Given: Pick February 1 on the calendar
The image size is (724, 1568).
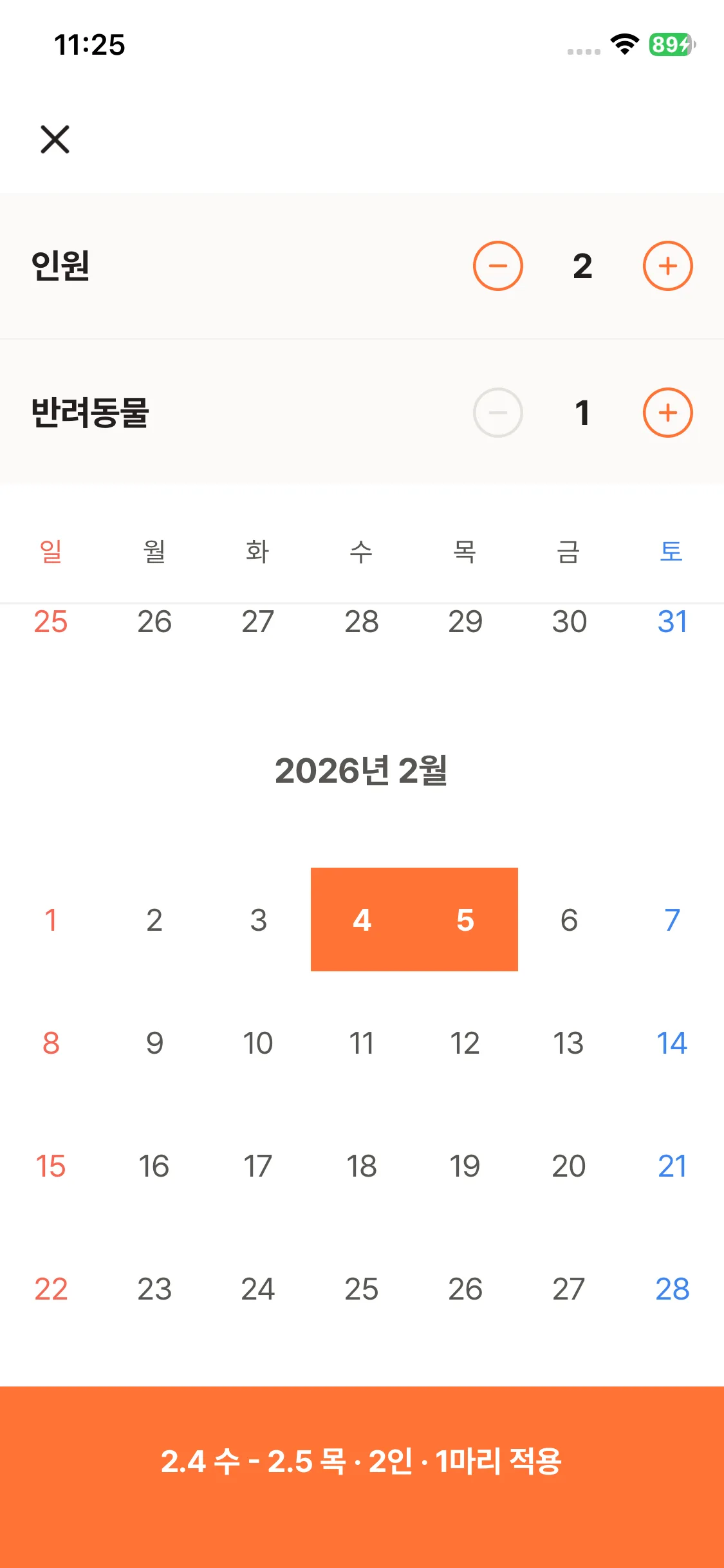Looking at the screenshot, I should point(51,920).
